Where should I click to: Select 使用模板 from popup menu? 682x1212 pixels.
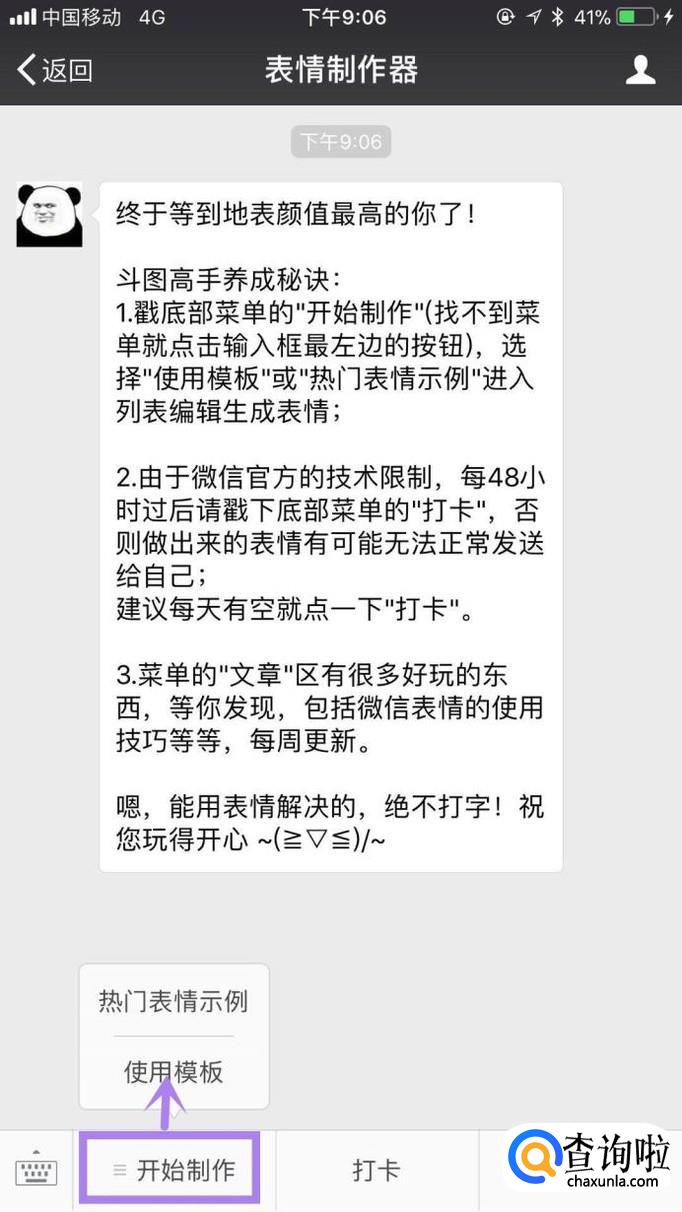pos(173,1072)
